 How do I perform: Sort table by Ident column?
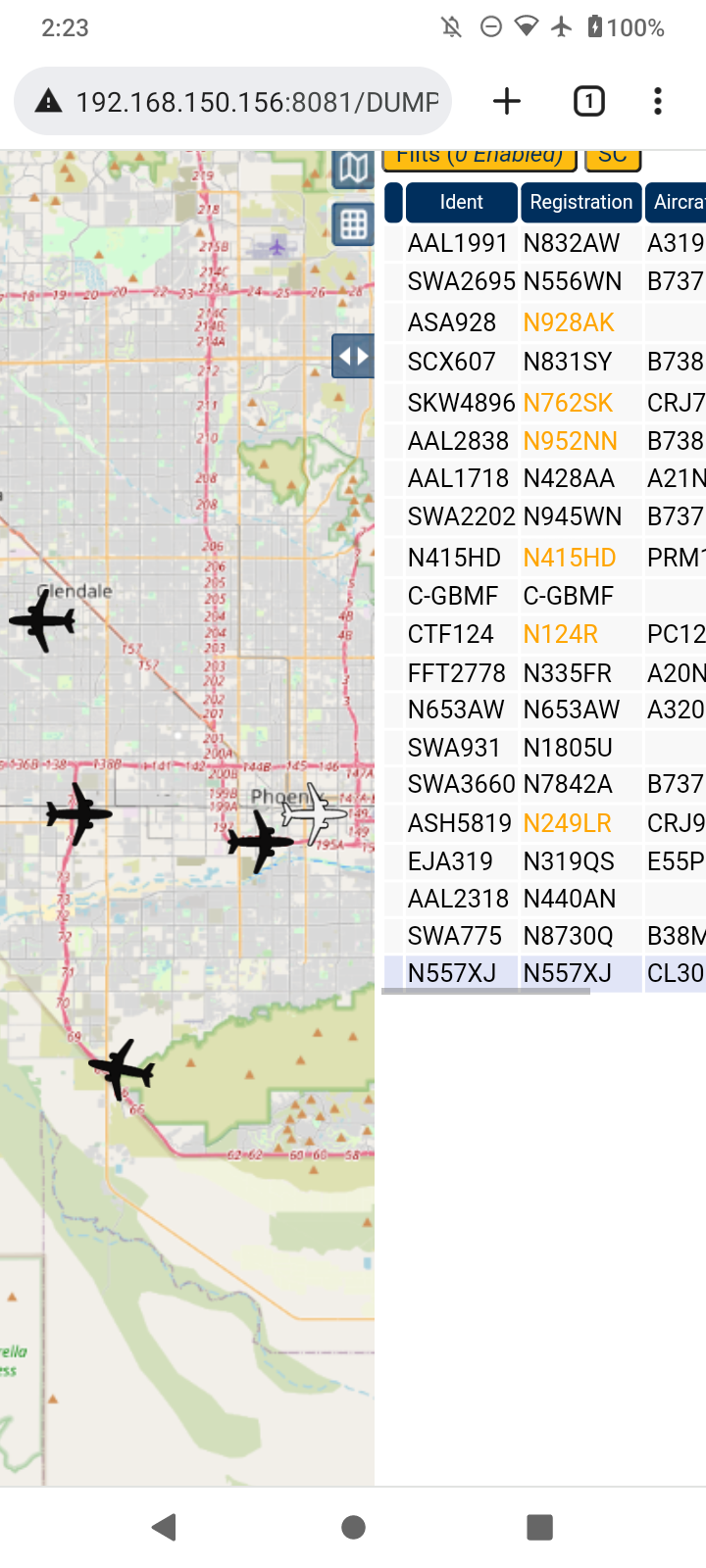pyautogui.click(x=461, y=202)
